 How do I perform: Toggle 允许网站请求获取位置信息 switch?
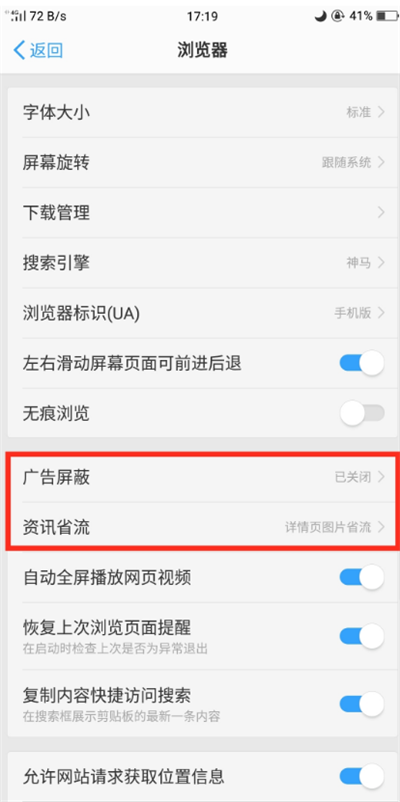pos(362,776)
